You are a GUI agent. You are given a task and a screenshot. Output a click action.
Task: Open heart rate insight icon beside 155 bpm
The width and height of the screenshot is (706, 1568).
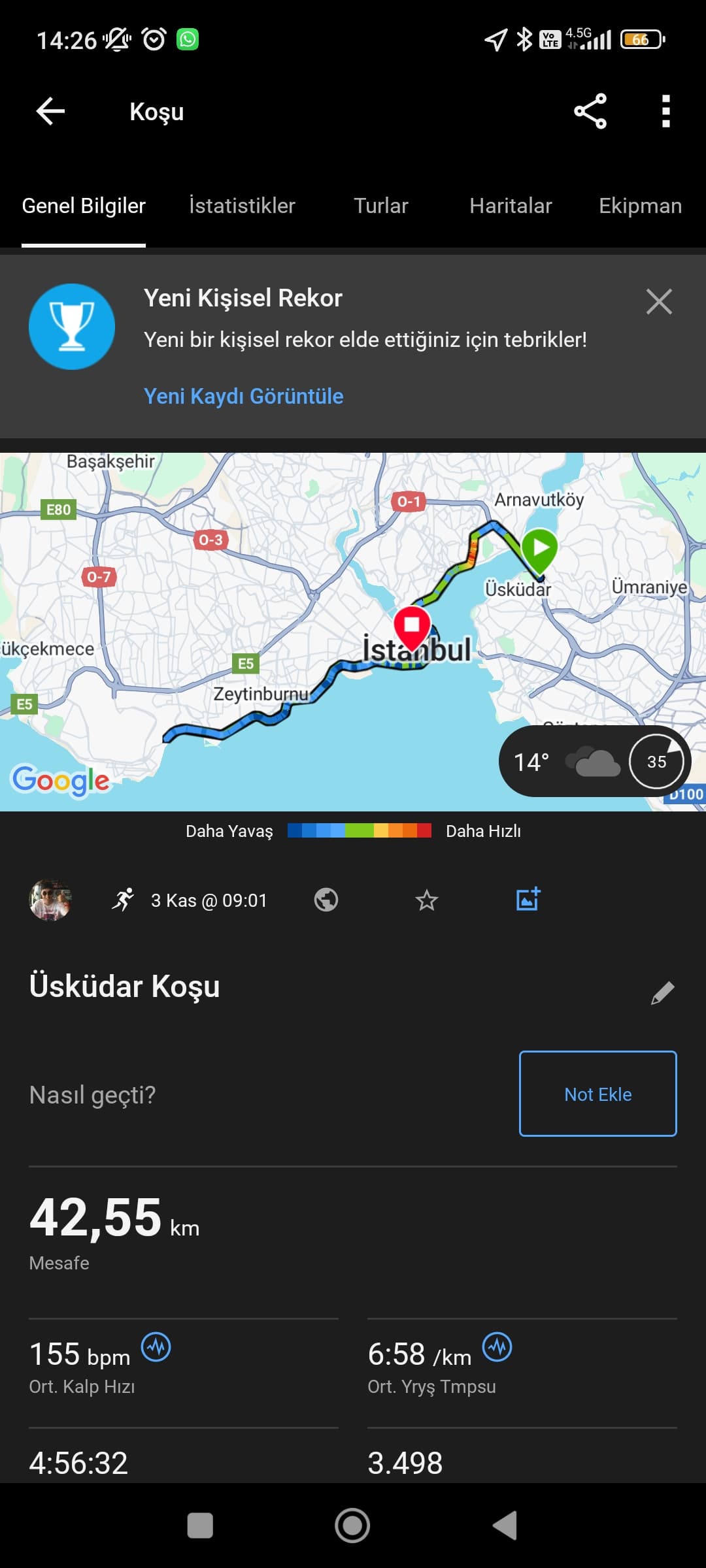coord(156,1347)
